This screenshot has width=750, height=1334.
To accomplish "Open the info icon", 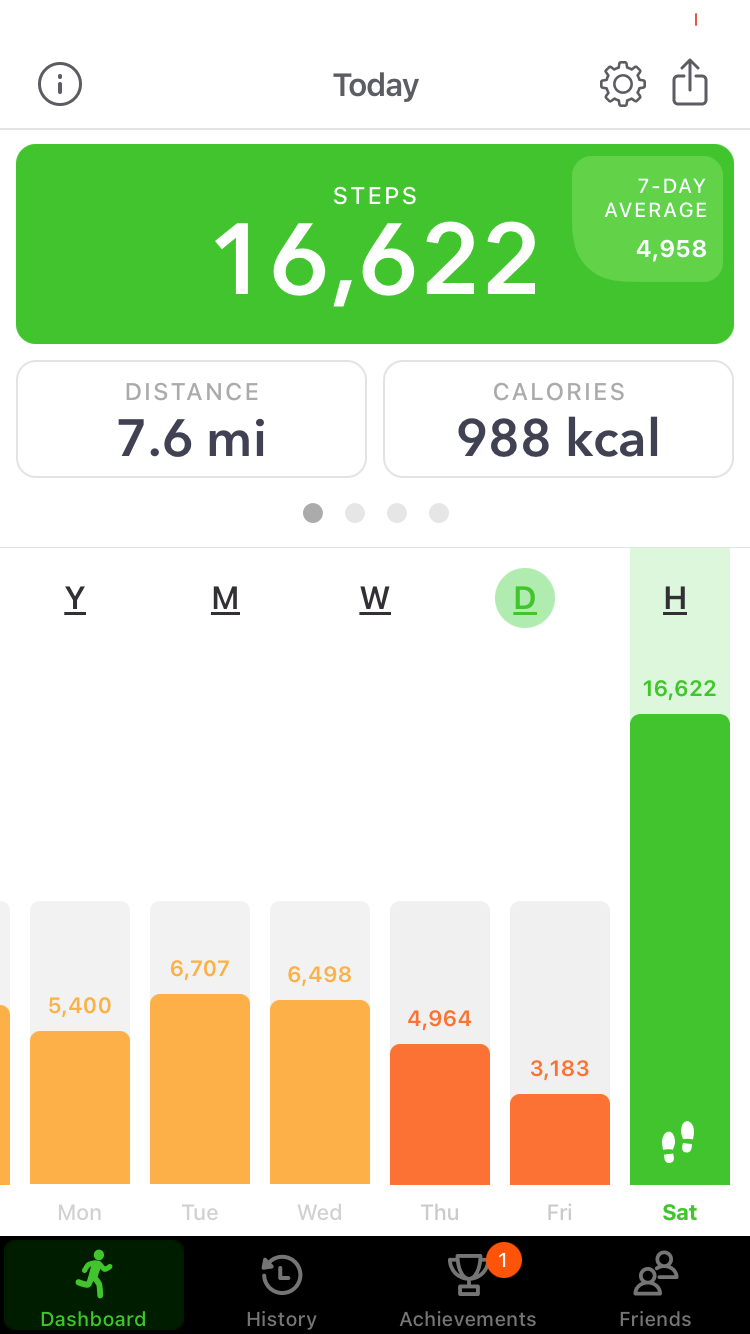I will pos(60,85).
